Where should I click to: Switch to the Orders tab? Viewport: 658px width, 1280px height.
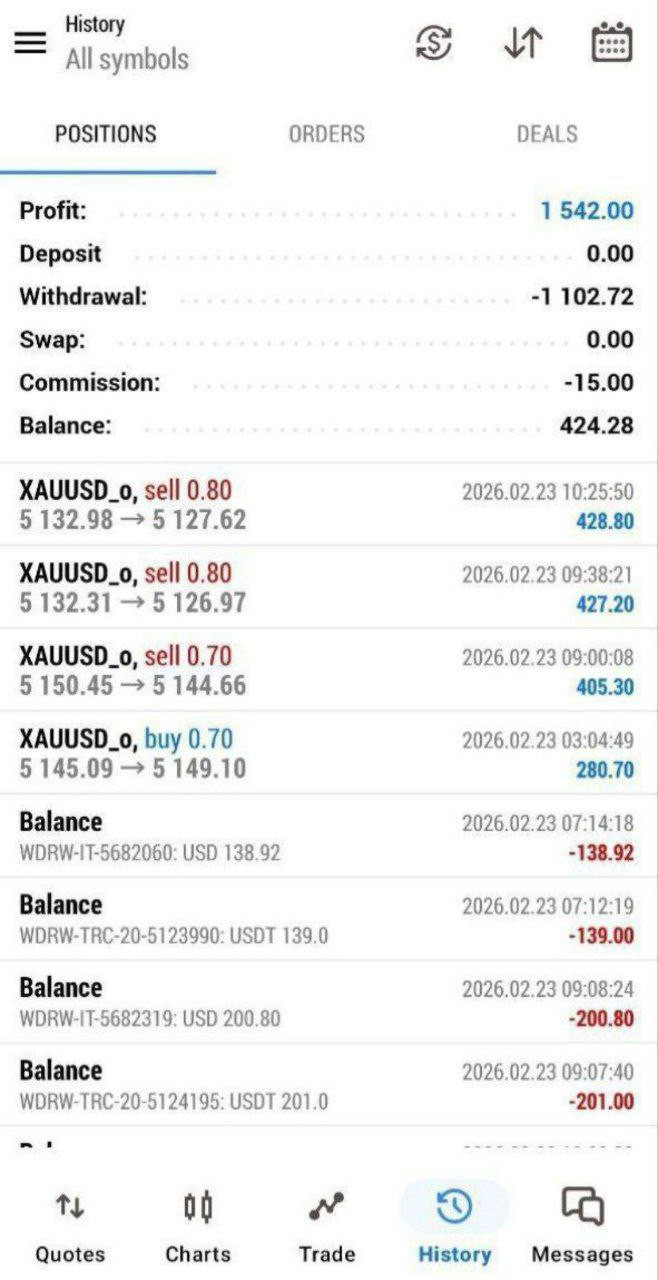[x=326, y=134]
